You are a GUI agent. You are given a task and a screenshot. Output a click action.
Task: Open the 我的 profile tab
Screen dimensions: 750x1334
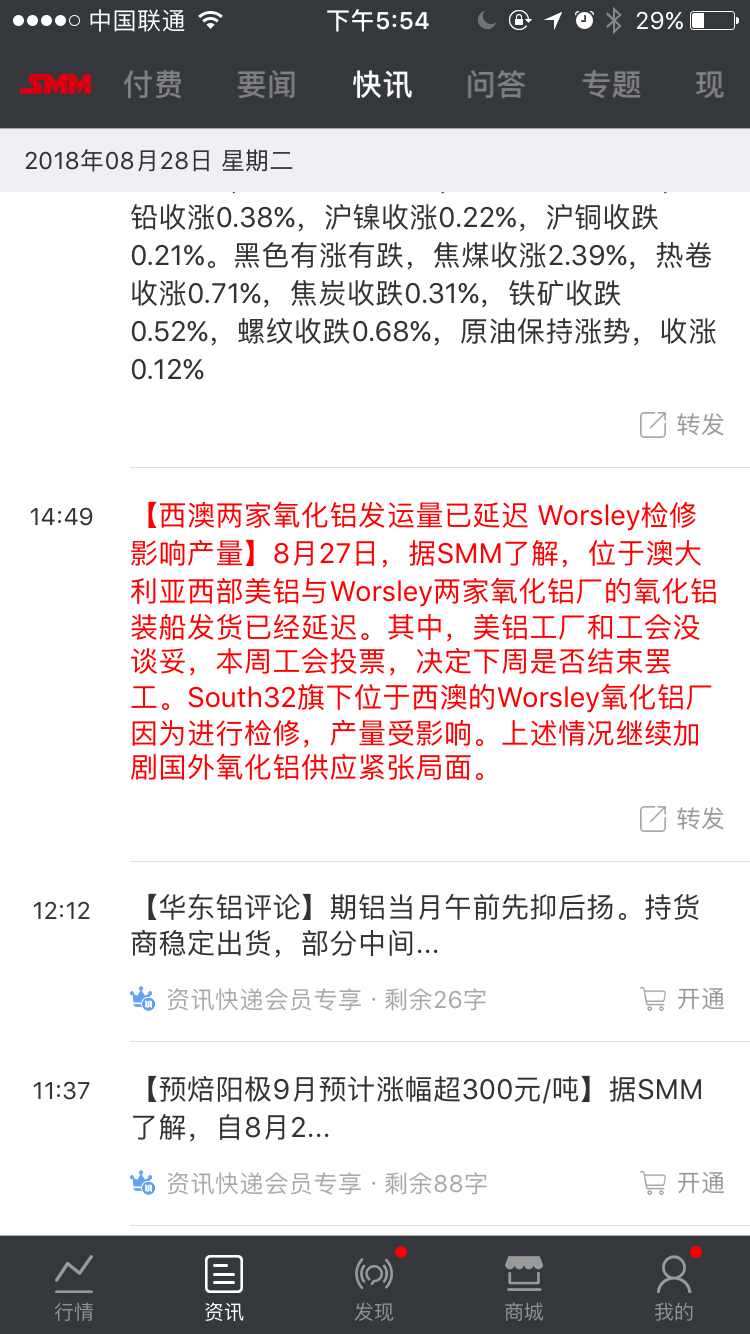[x=674, y=1287]
